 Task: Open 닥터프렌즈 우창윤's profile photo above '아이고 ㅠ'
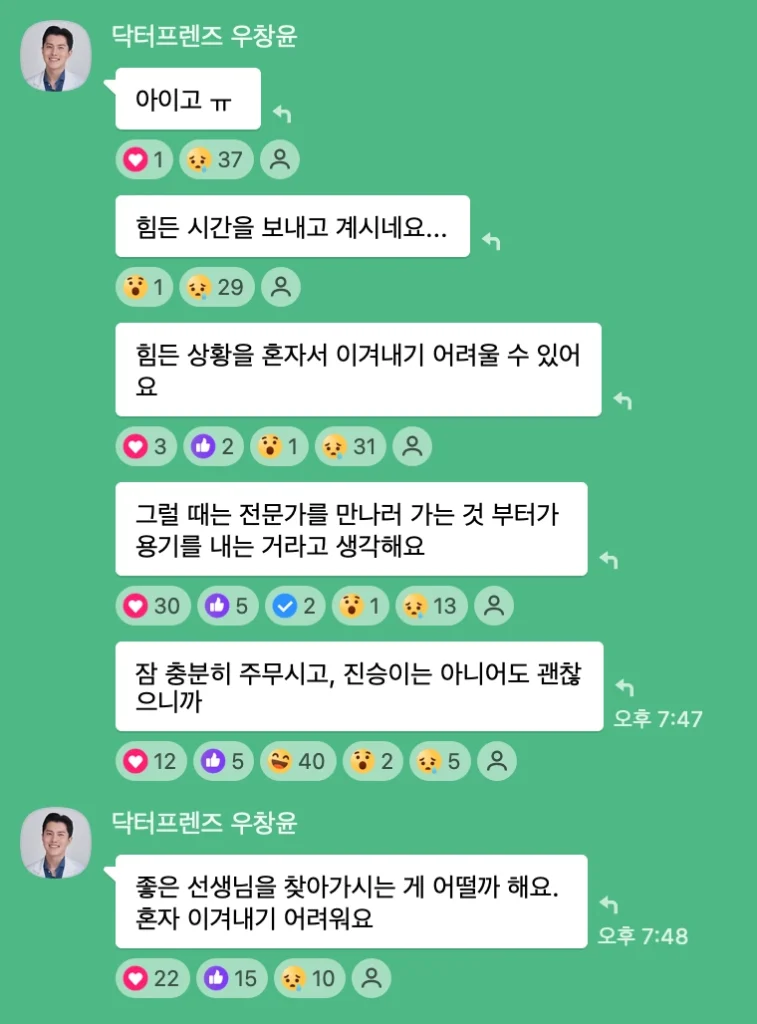point(56,56)
